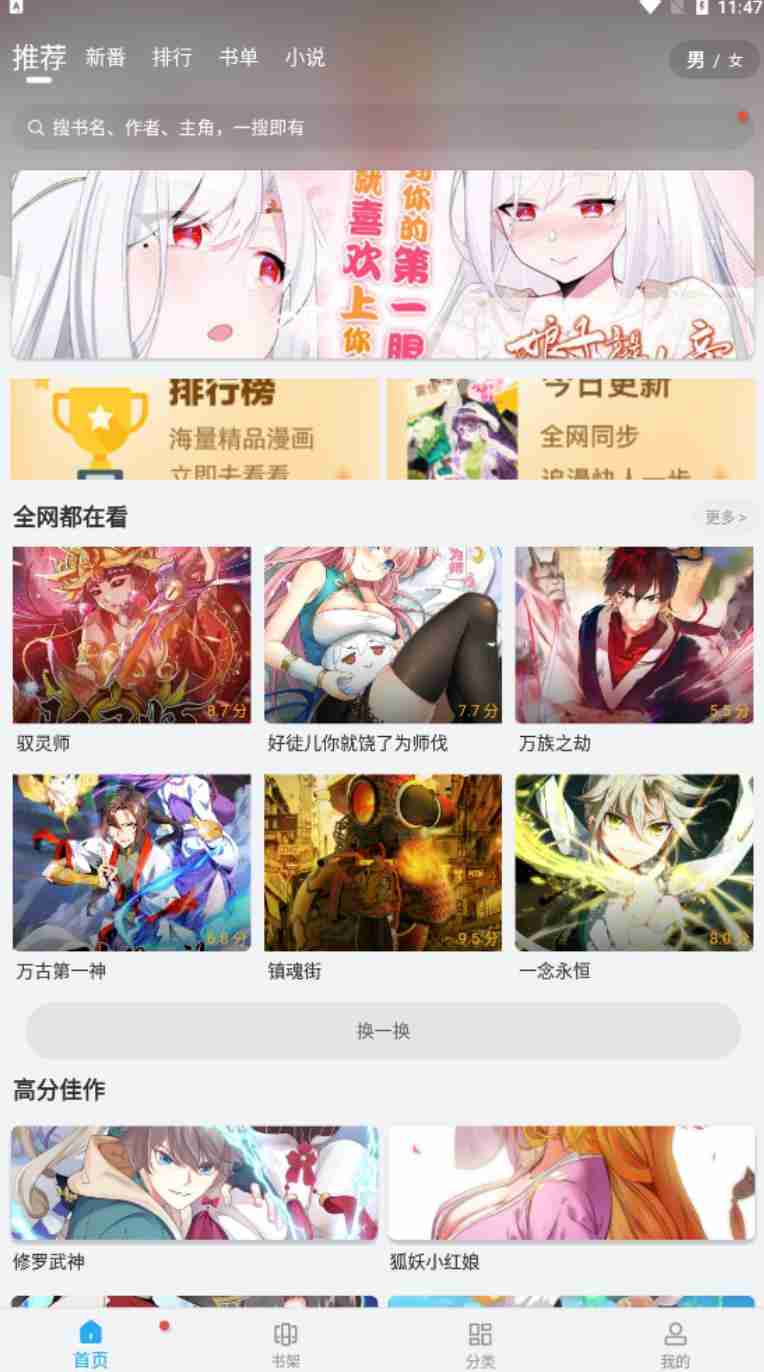This screenshot has height=1372, width=764.
Task: Switch to the 排行 tab
Action: tap(172, 58)
